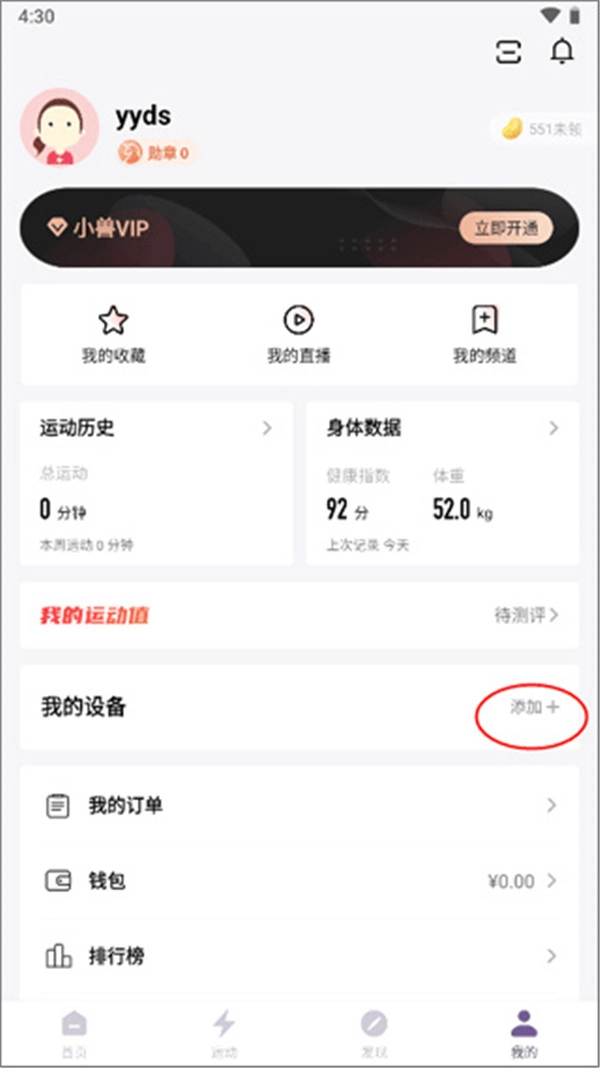The height and width of the screenshot is (1068, 600).
Task: Switch to the 发现 tab
Action: 374,1033
